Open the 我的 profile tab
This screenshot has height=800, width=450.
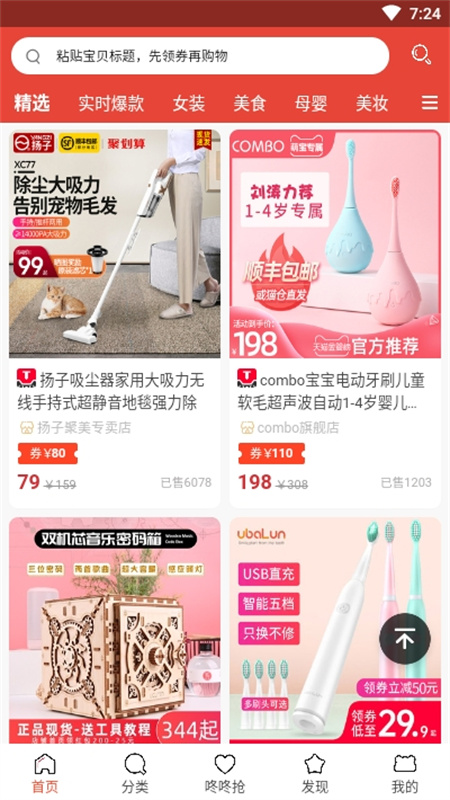pyautogui.click(x=405, y=773)
